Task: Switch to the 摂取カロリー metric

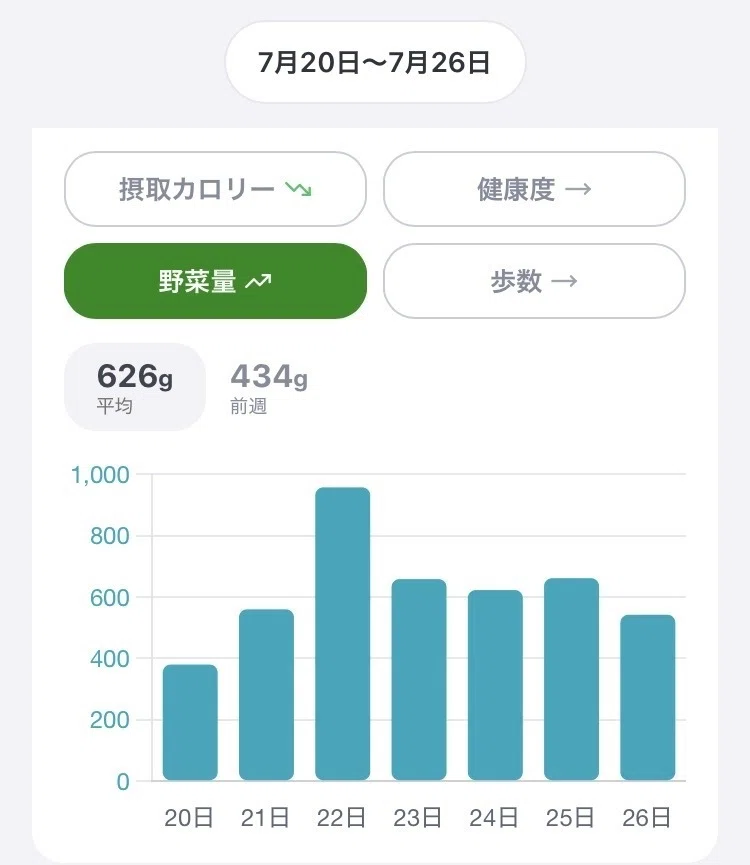Action: pyautogui.click(x=215, y=189)
